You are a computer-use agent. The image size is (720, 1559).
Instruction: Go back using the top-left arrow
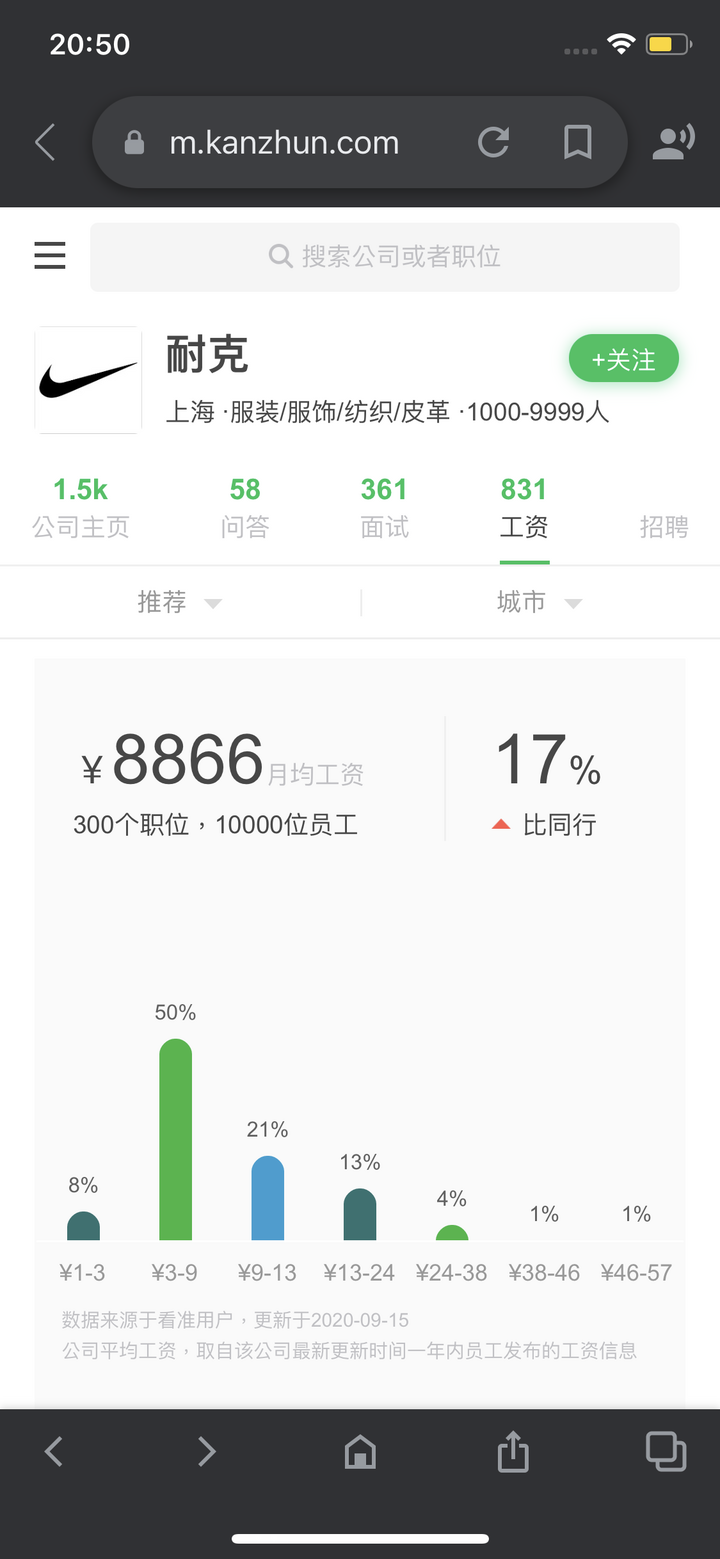[45, 143]
